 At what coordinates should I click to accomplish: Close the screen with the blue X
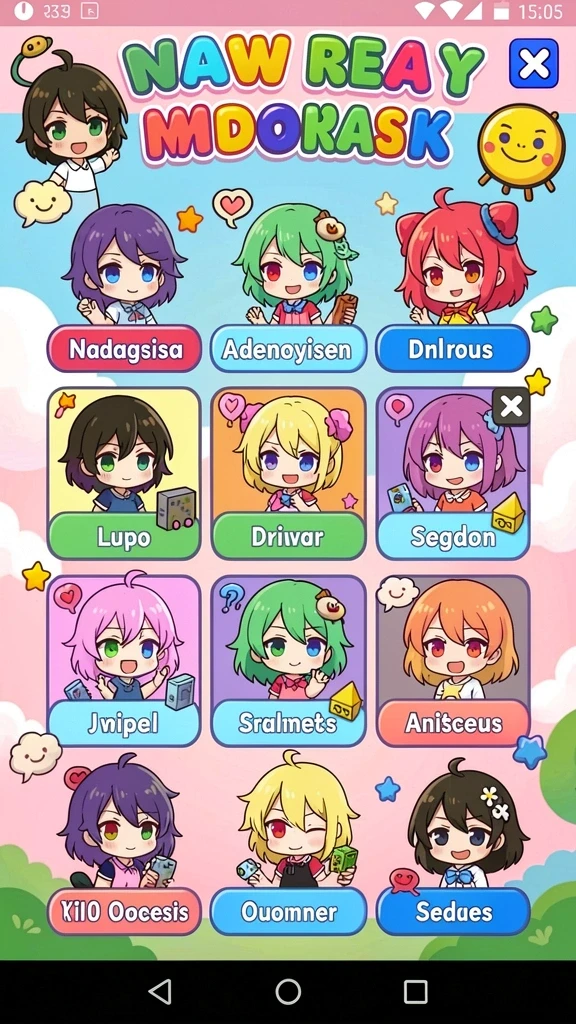tap(534, 63)
